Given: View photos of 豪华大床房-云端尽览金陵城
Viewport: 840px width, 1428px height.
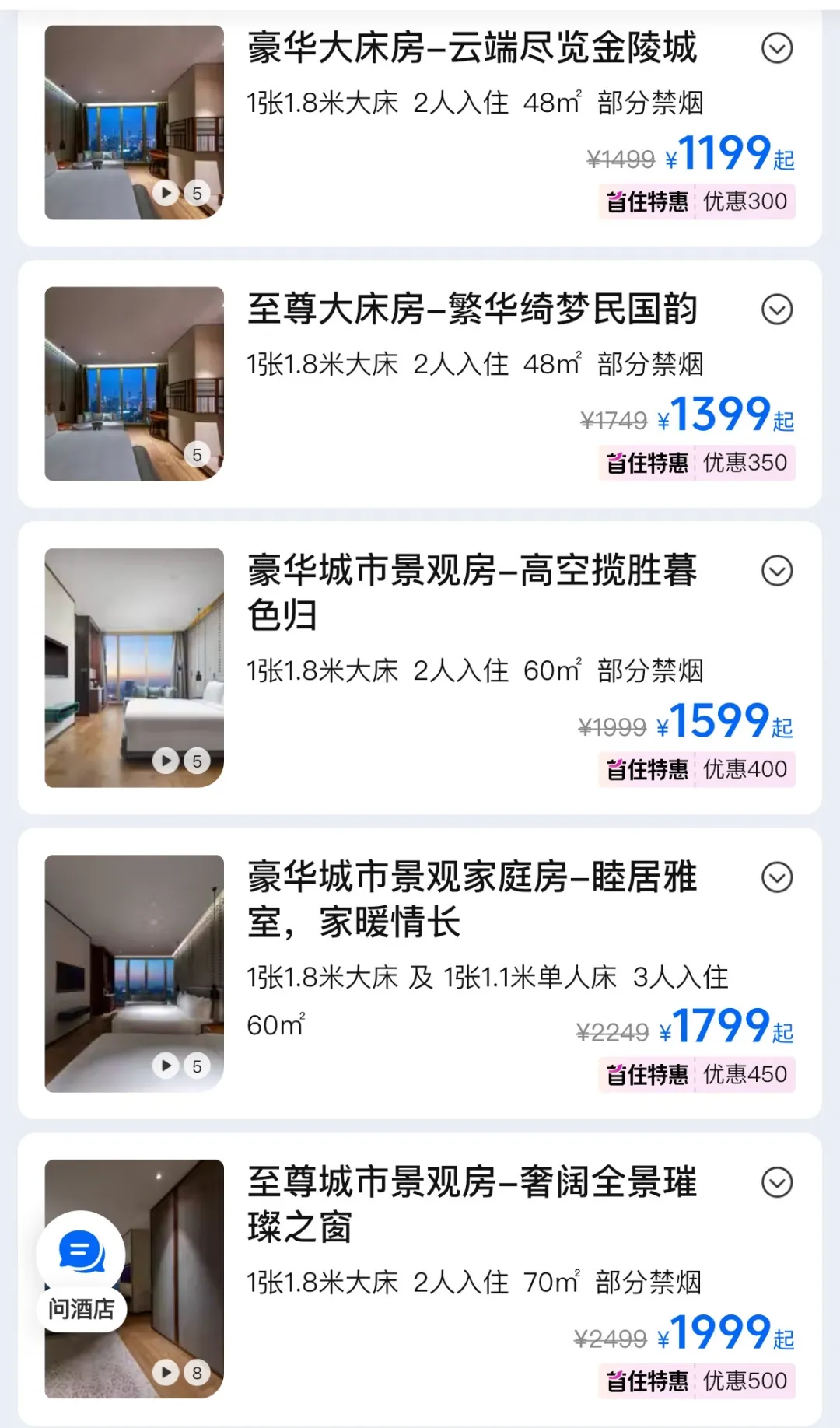Looking at the screenshot, I should tap(134, 122).
